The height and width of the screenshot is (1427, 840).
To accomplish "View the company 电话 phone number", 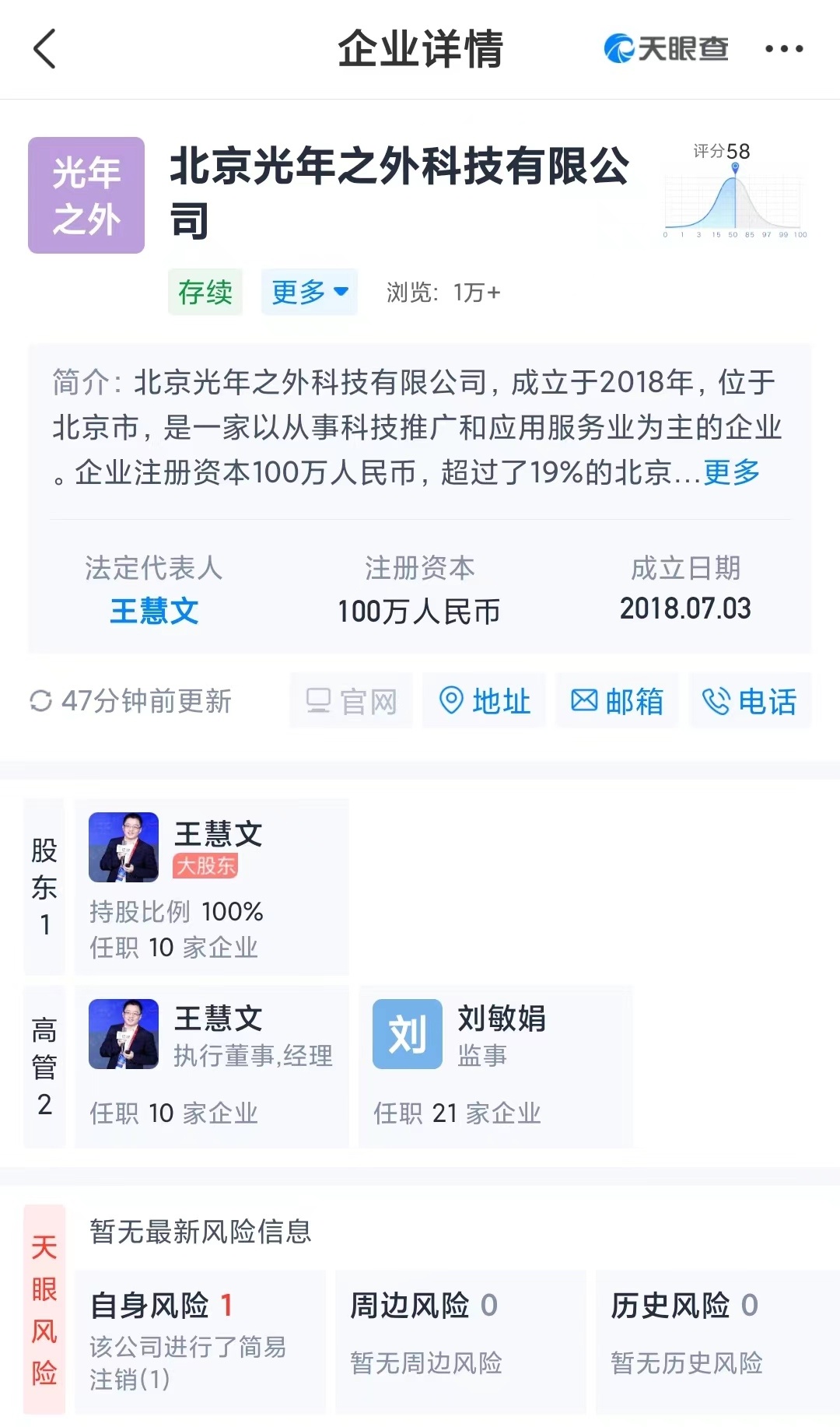I will point(750,701).
